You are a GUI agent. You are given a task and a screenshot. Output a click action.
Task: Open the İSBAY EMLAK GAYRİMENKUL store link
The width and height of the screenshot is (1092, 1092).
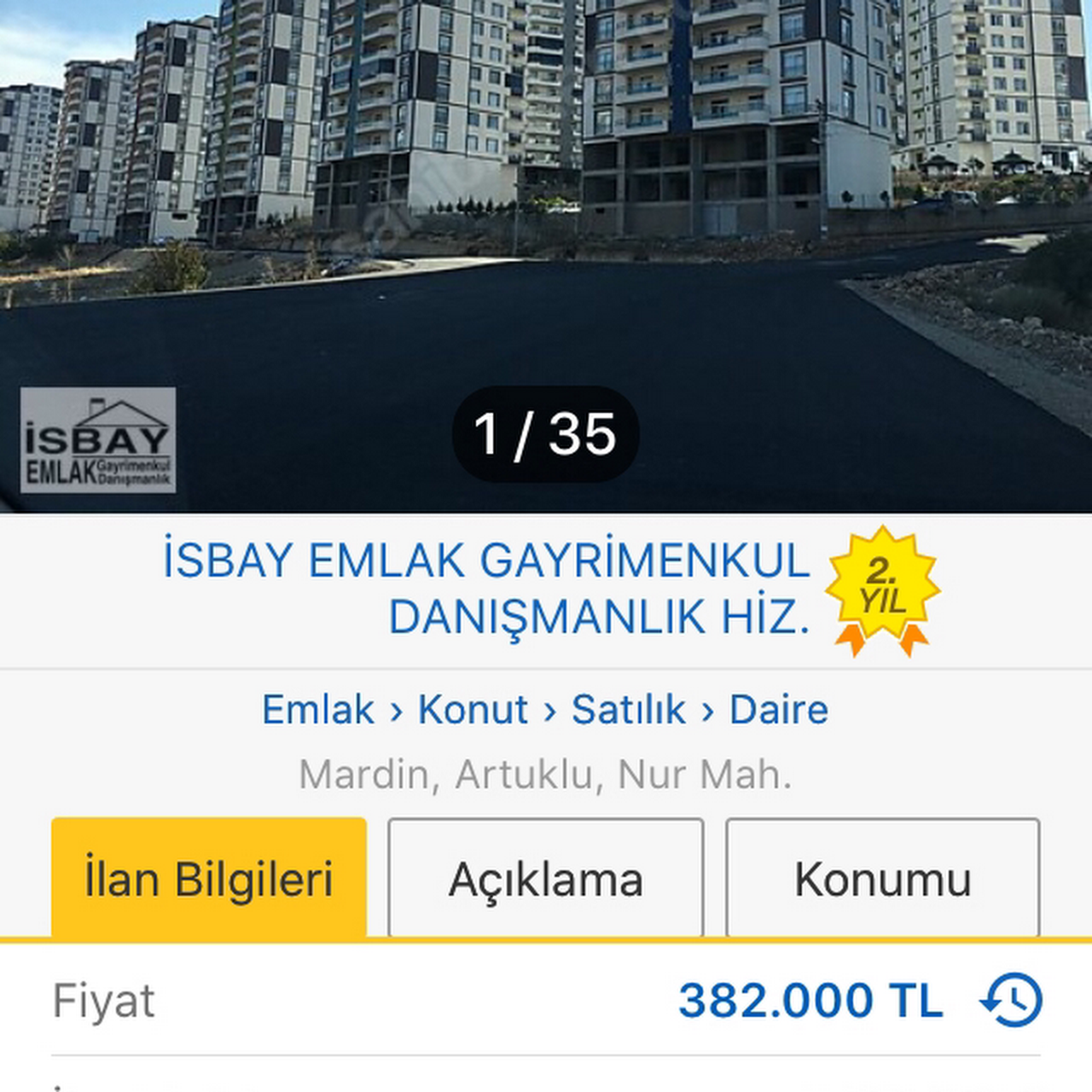[x=486, y=589]
